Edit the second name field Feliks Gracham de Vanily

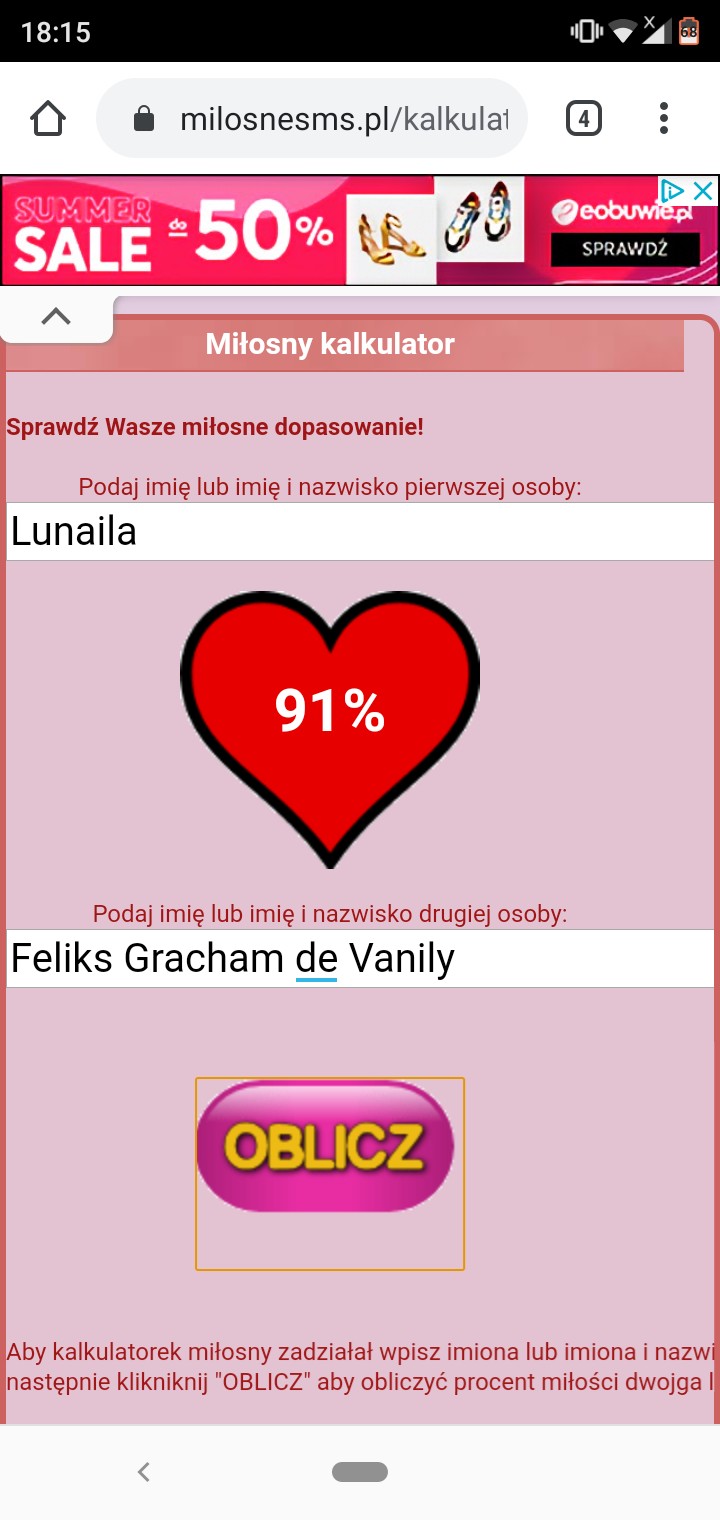[360, 958]
